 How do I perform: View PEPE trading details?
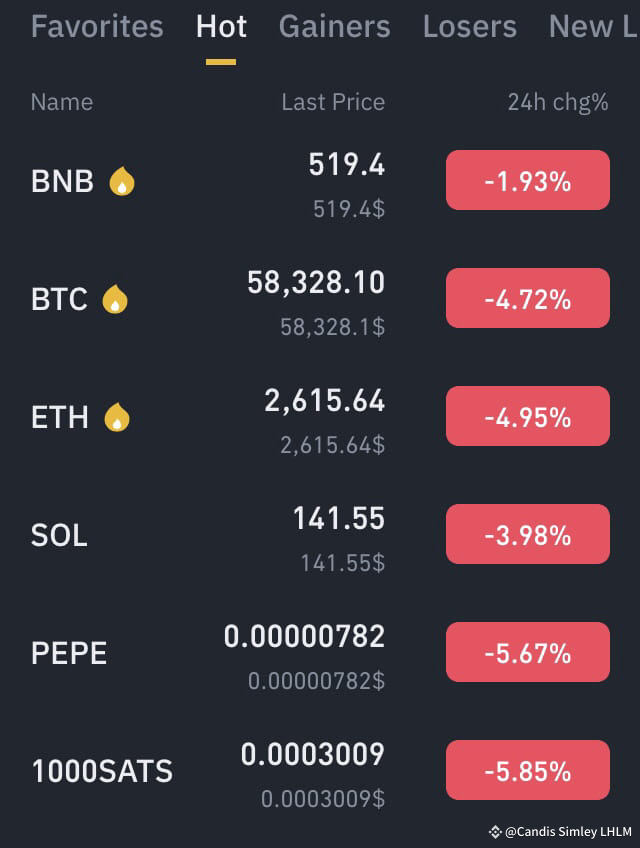320,652
